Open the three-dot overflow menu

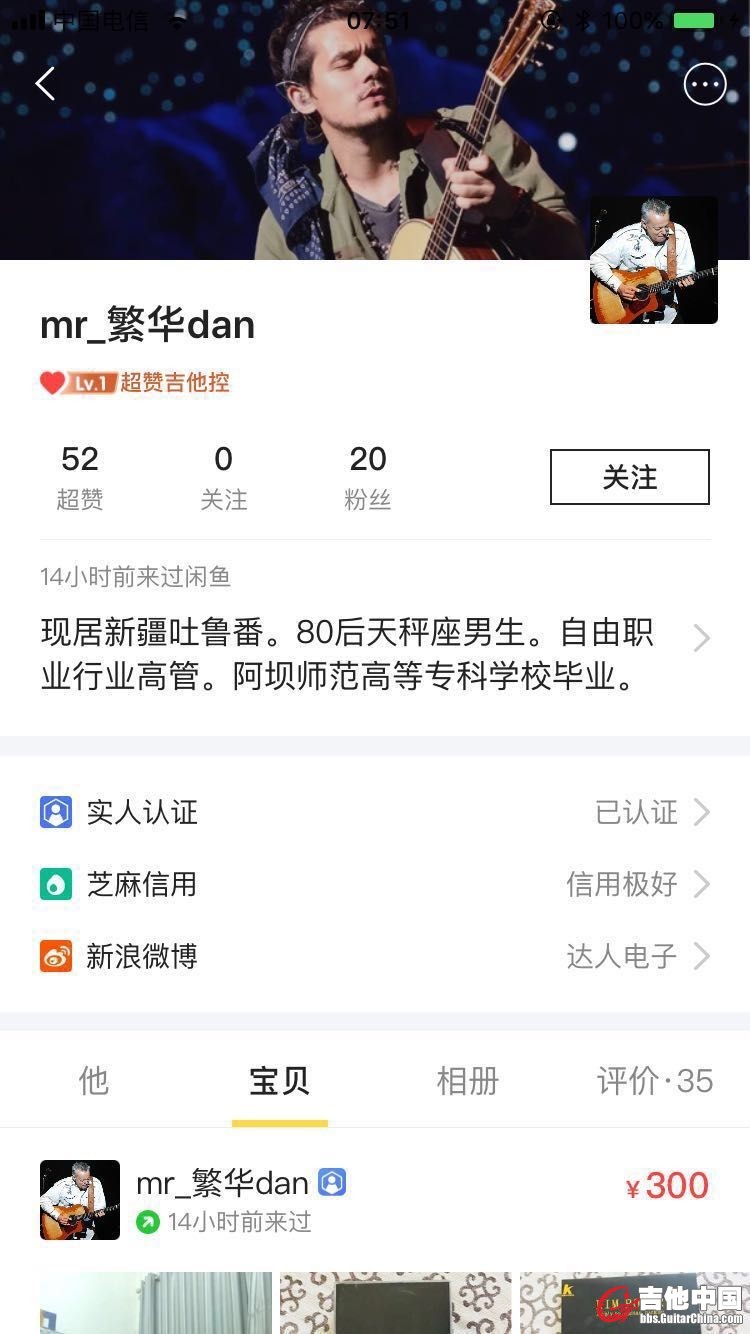704,85
